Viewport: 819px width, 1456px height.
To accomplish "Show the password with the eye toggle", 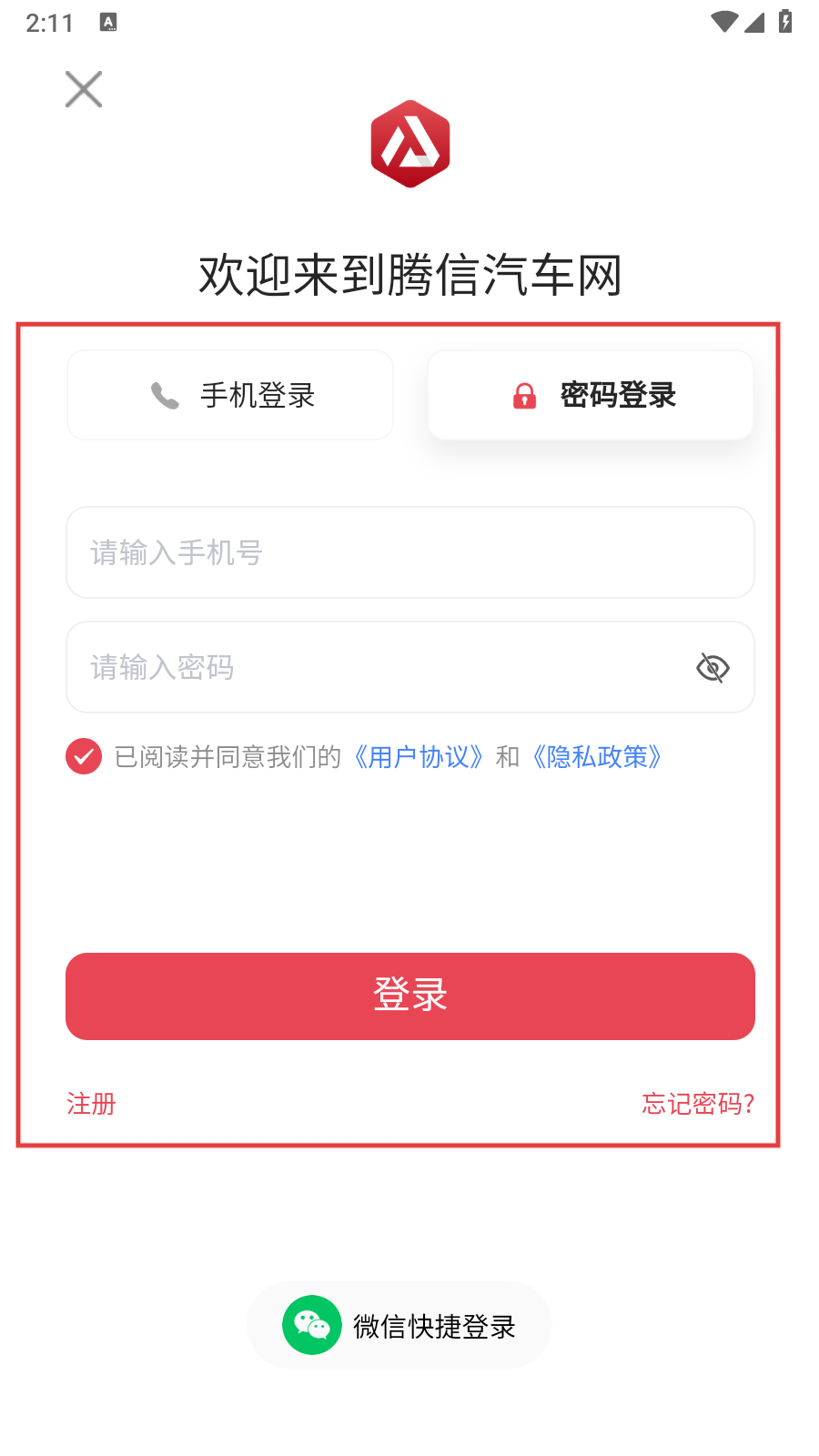I will pyautogui.click(x=713, y=667).
